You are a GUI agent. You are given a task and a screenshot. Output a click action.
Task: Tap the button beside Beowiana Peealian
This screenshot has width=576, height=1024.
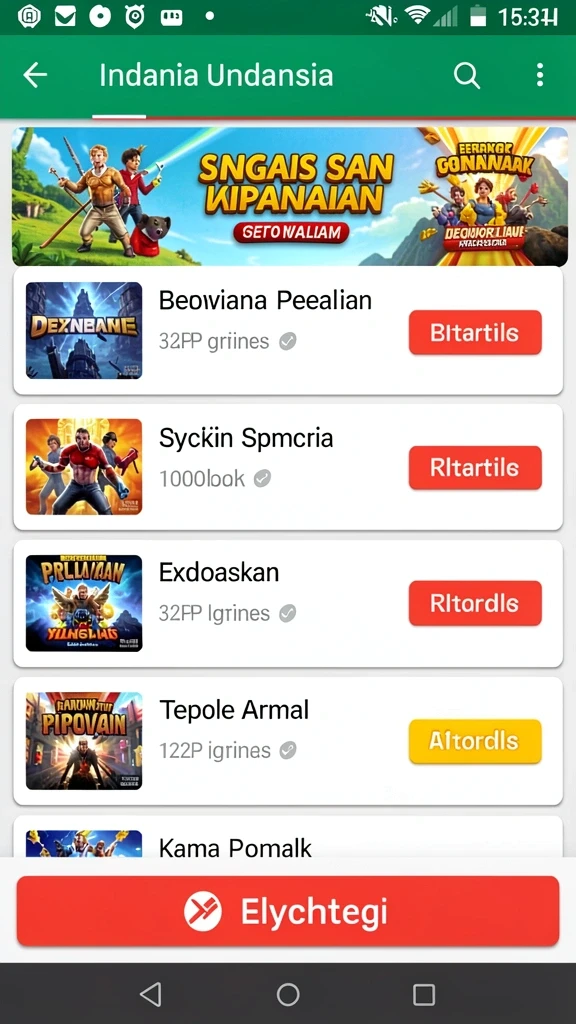point(475,332)
